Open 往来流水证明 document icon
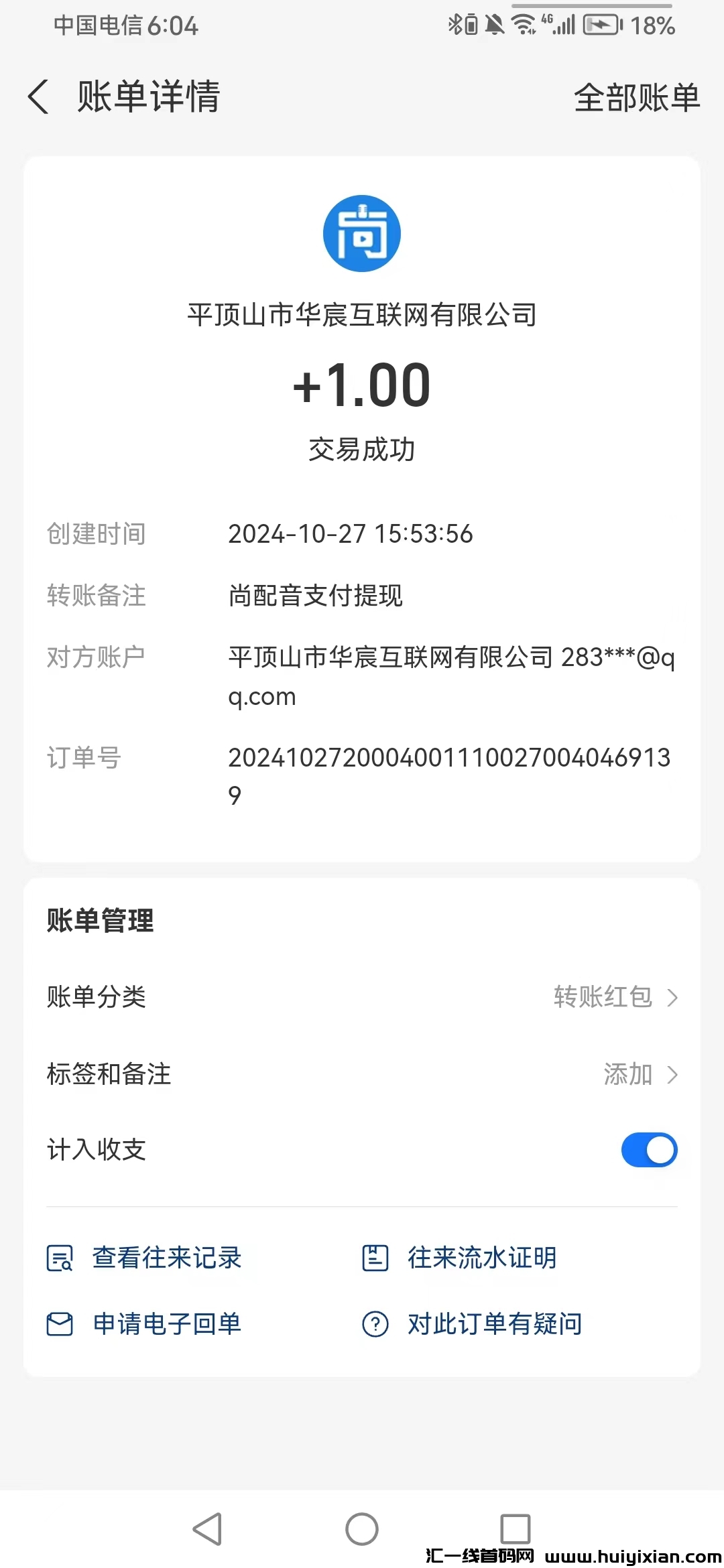 [375, 1258]
